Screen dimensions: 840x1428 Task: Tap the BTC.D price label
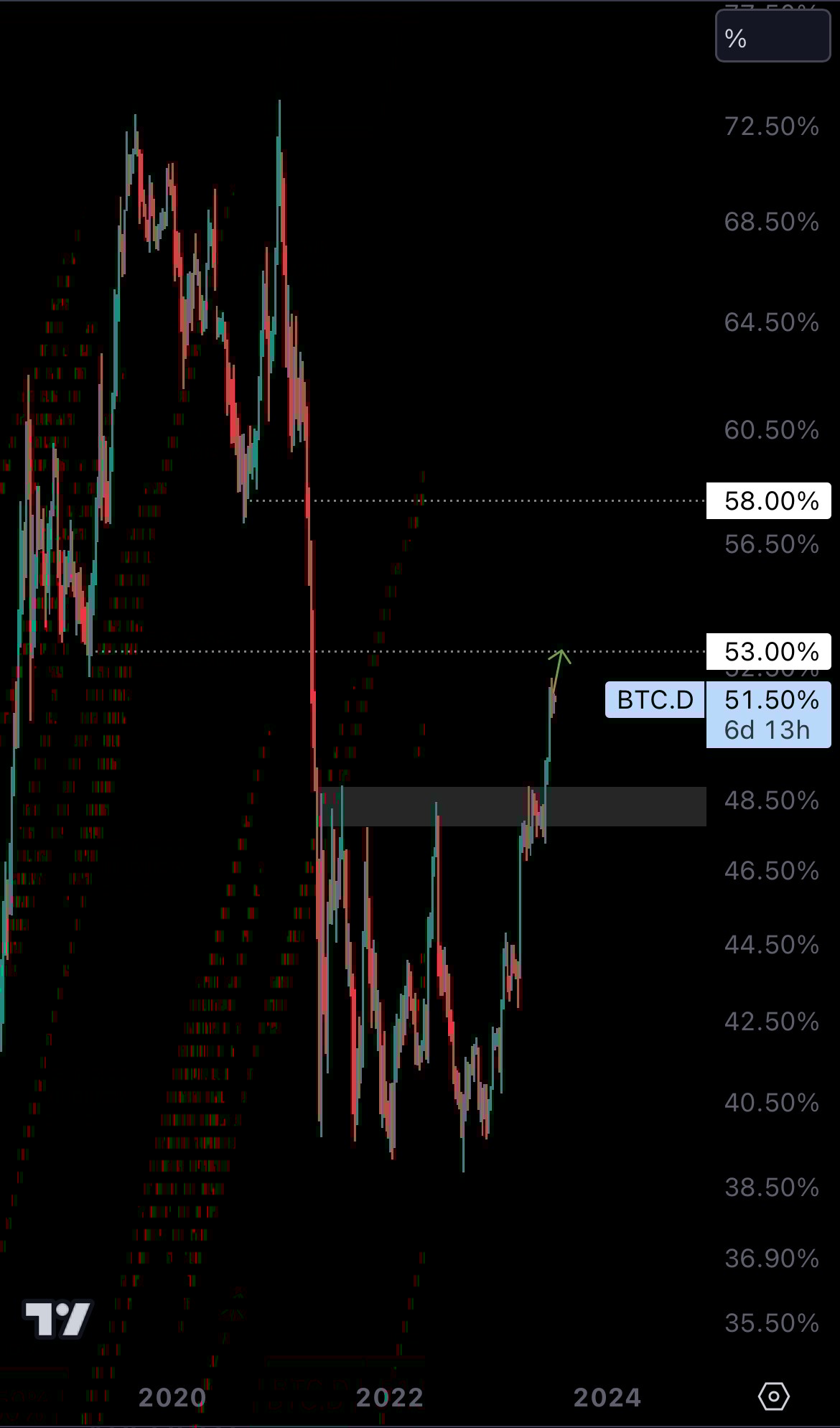tap(655, 699)
